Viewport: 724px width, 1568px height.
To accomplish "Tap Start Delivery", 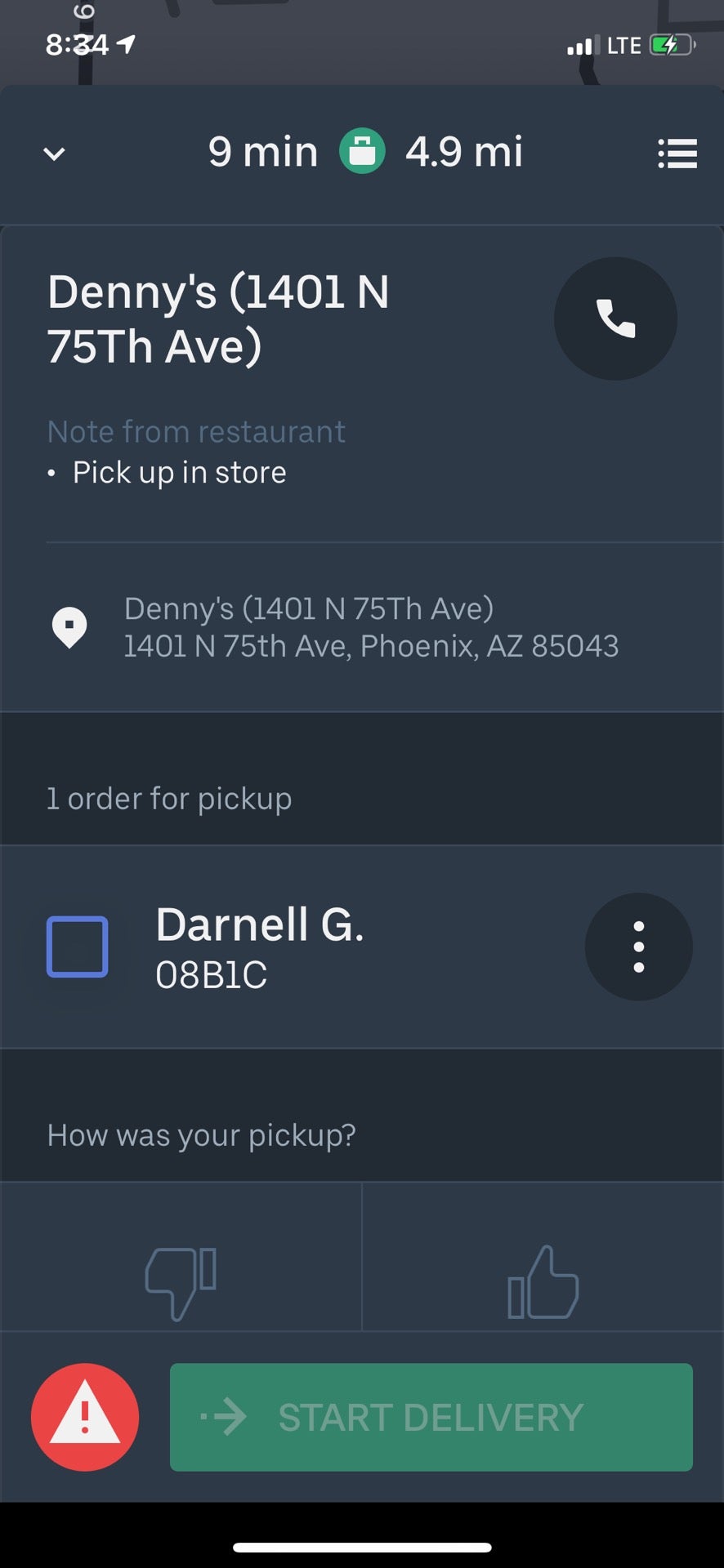I will click(431, 1417).
